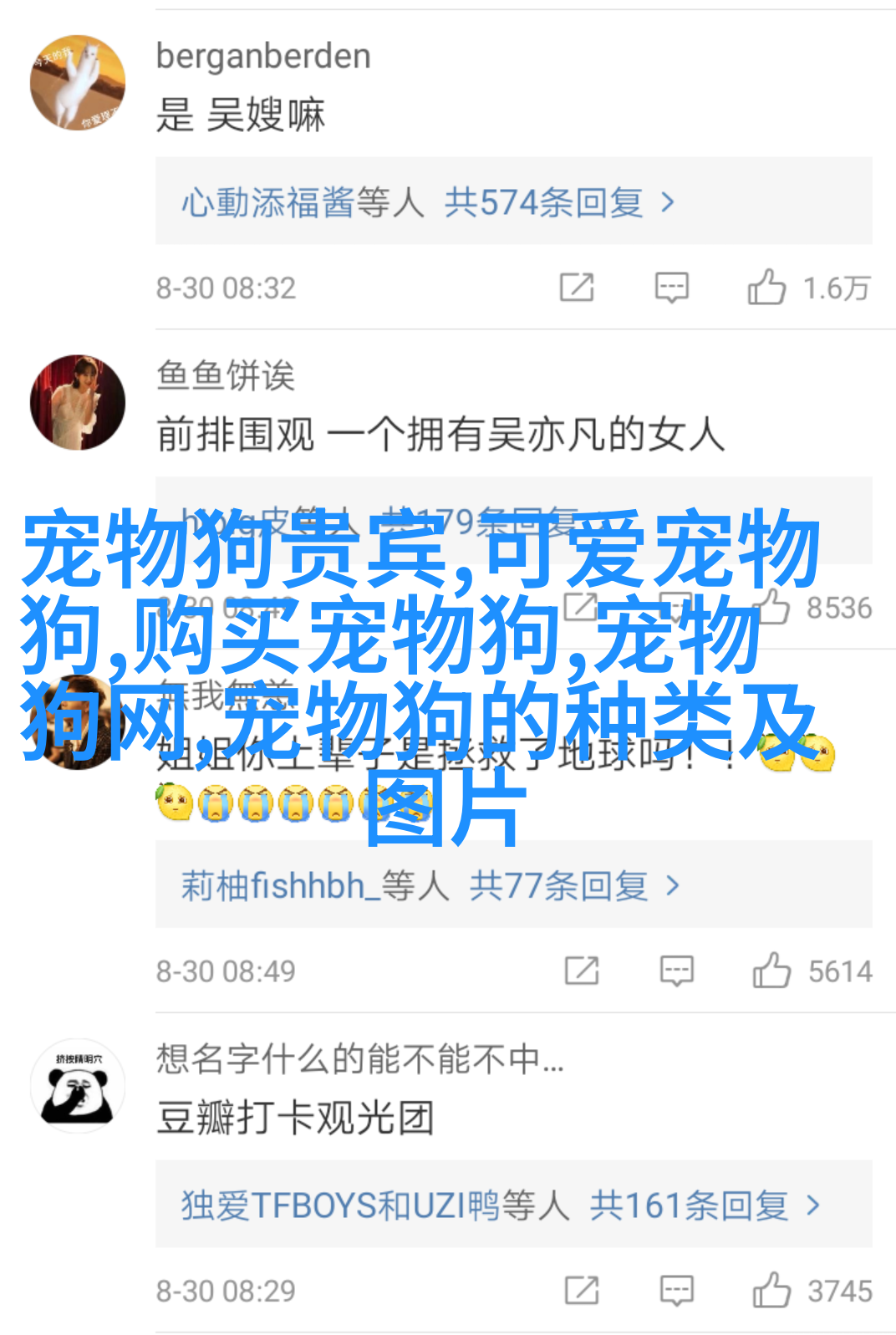This screenshot has height=1335, width=896.
Task: Like the comment with 5614 likes
Action: pos(771,971)
